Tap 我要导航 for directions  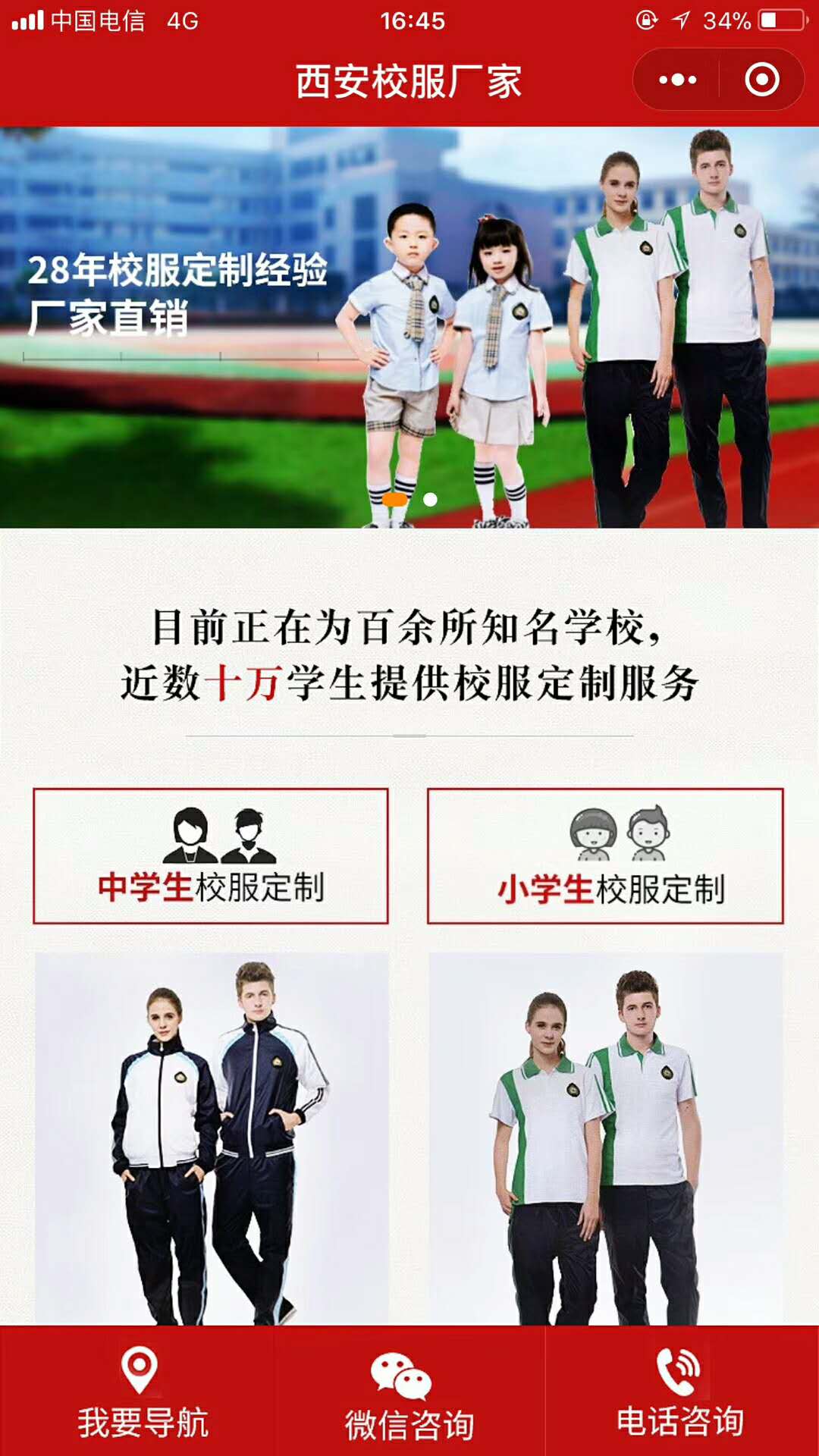click(x=141, y=1392)
